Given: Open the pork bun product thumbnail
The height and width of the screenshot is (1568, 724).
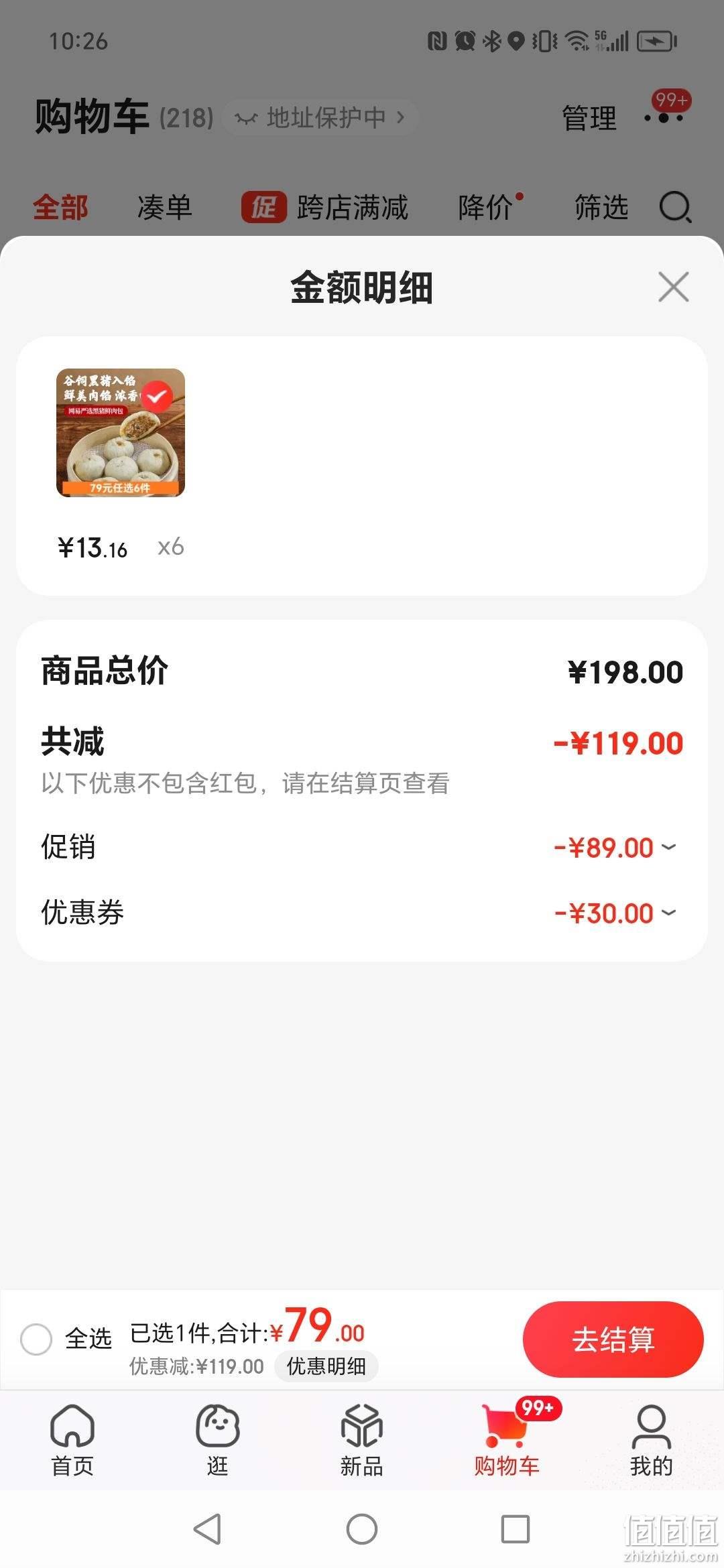Looking at the screenshot, I should pos(121,433).
